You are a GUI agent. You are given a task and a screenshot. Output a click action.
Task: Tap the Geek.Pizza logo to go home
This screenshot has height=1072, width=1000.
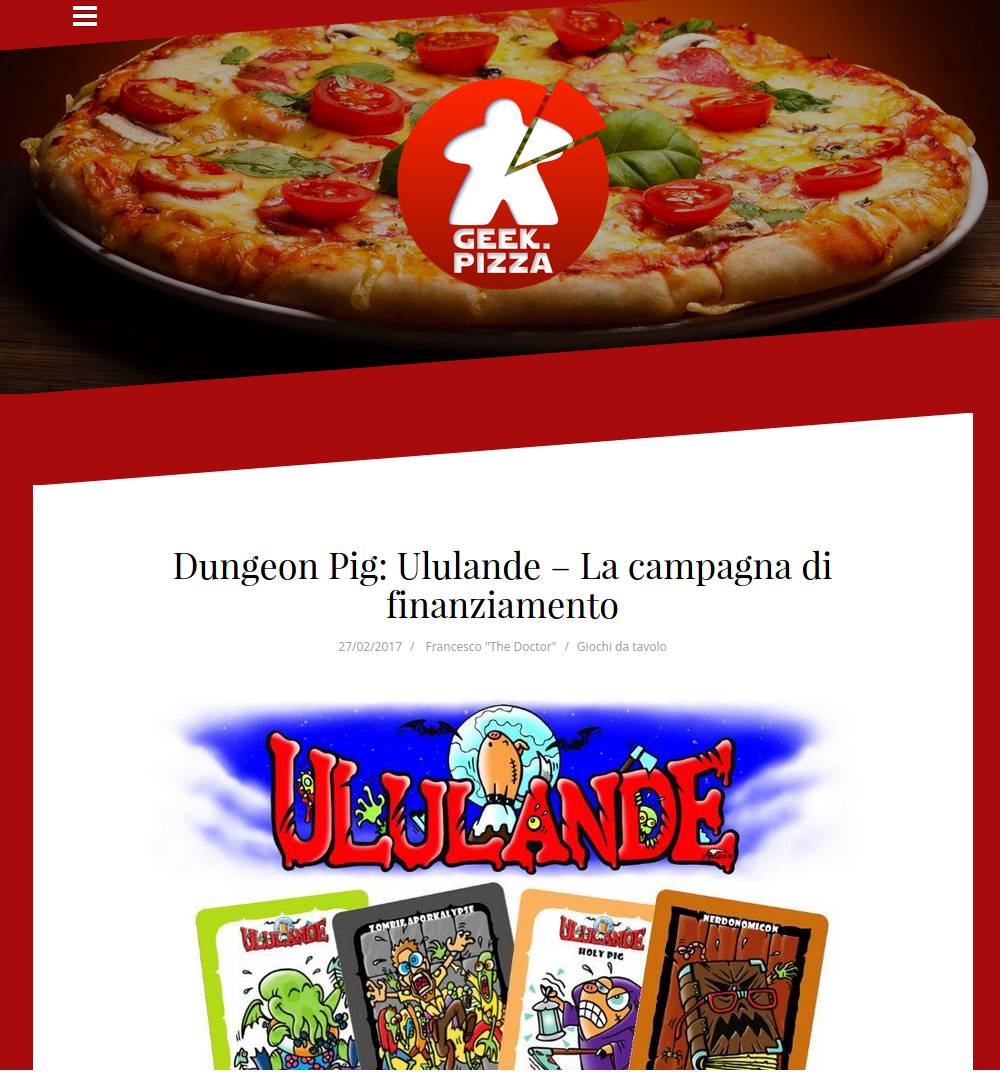(502, 184)
